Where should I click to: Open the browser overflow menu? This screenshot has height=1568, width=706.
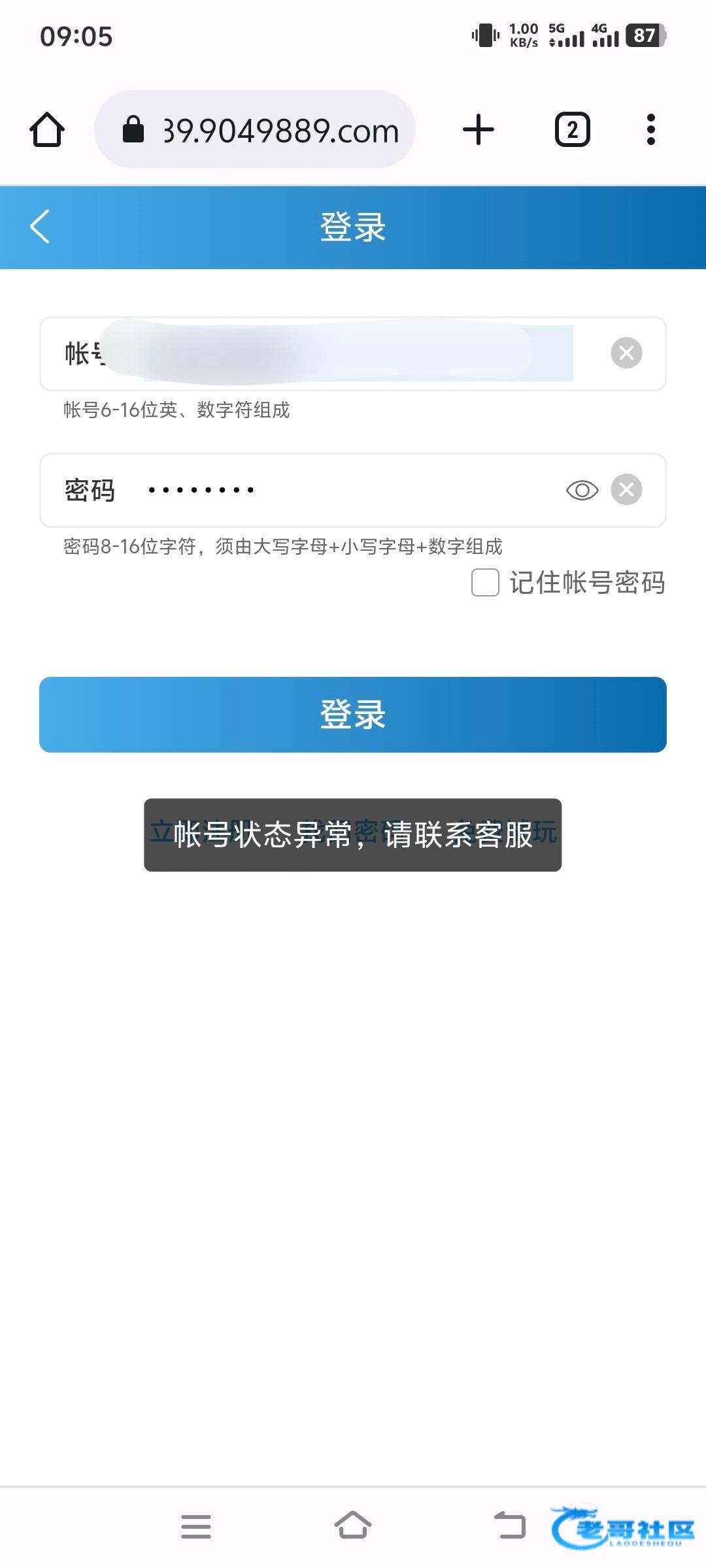(650, 129)
